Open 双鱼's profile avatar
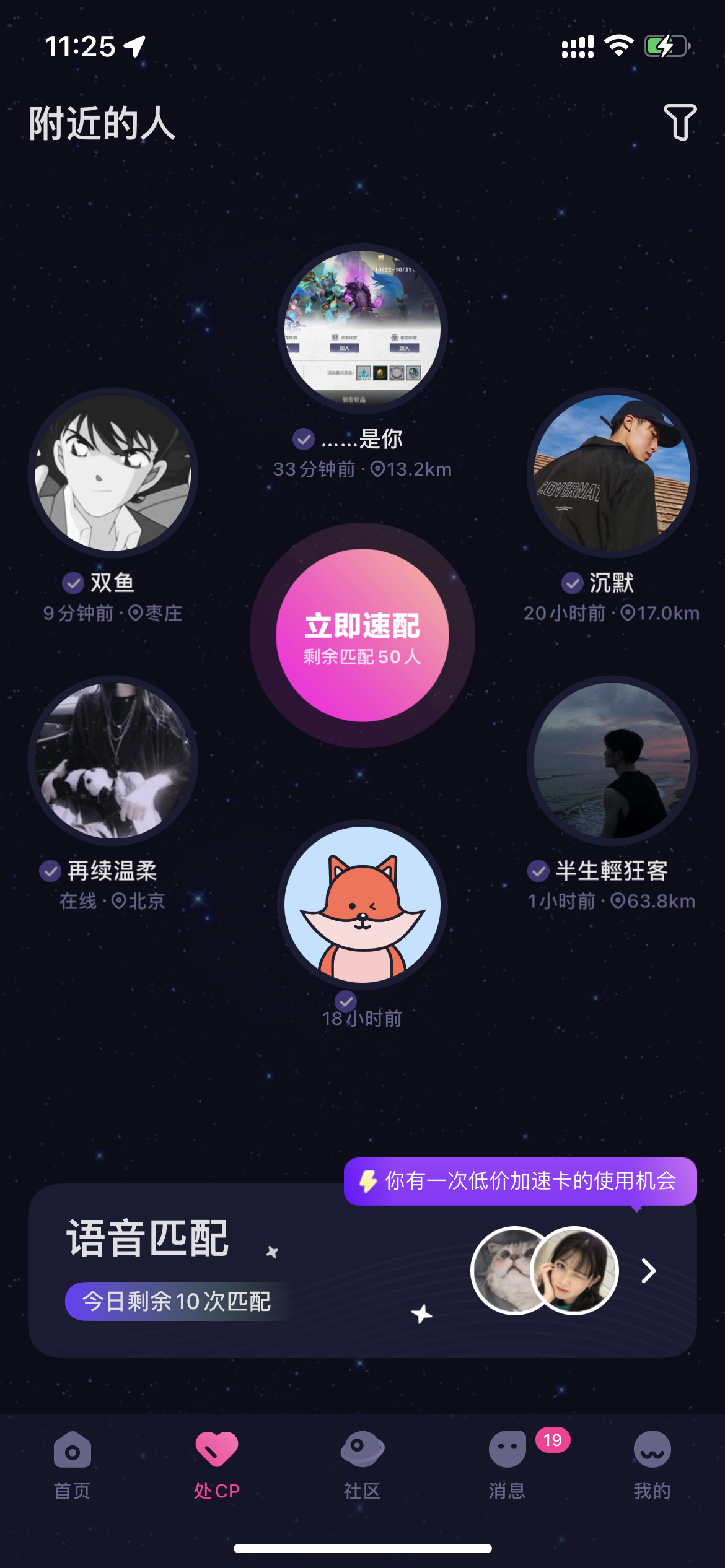This screenshot has height=1568, width=725. (113, 473)
